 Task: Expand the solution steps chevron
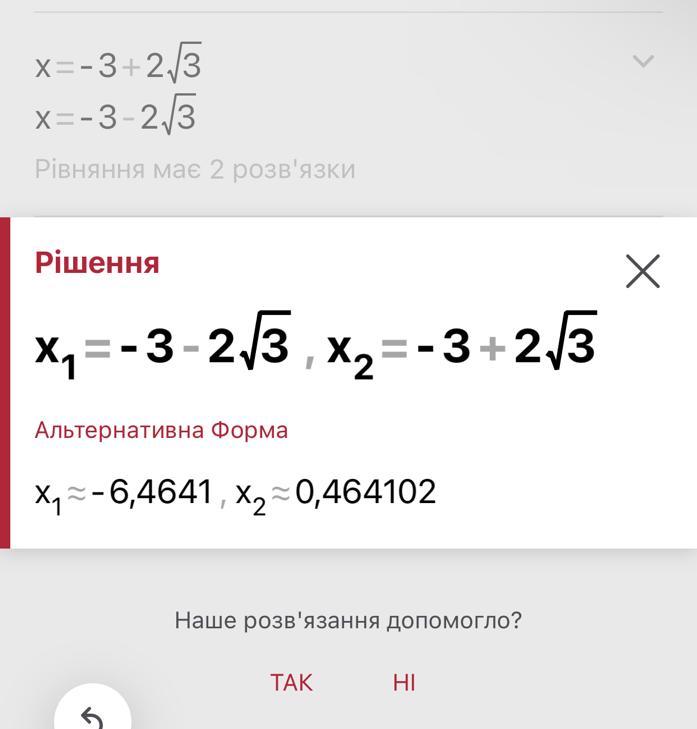(x=643, y=62)
